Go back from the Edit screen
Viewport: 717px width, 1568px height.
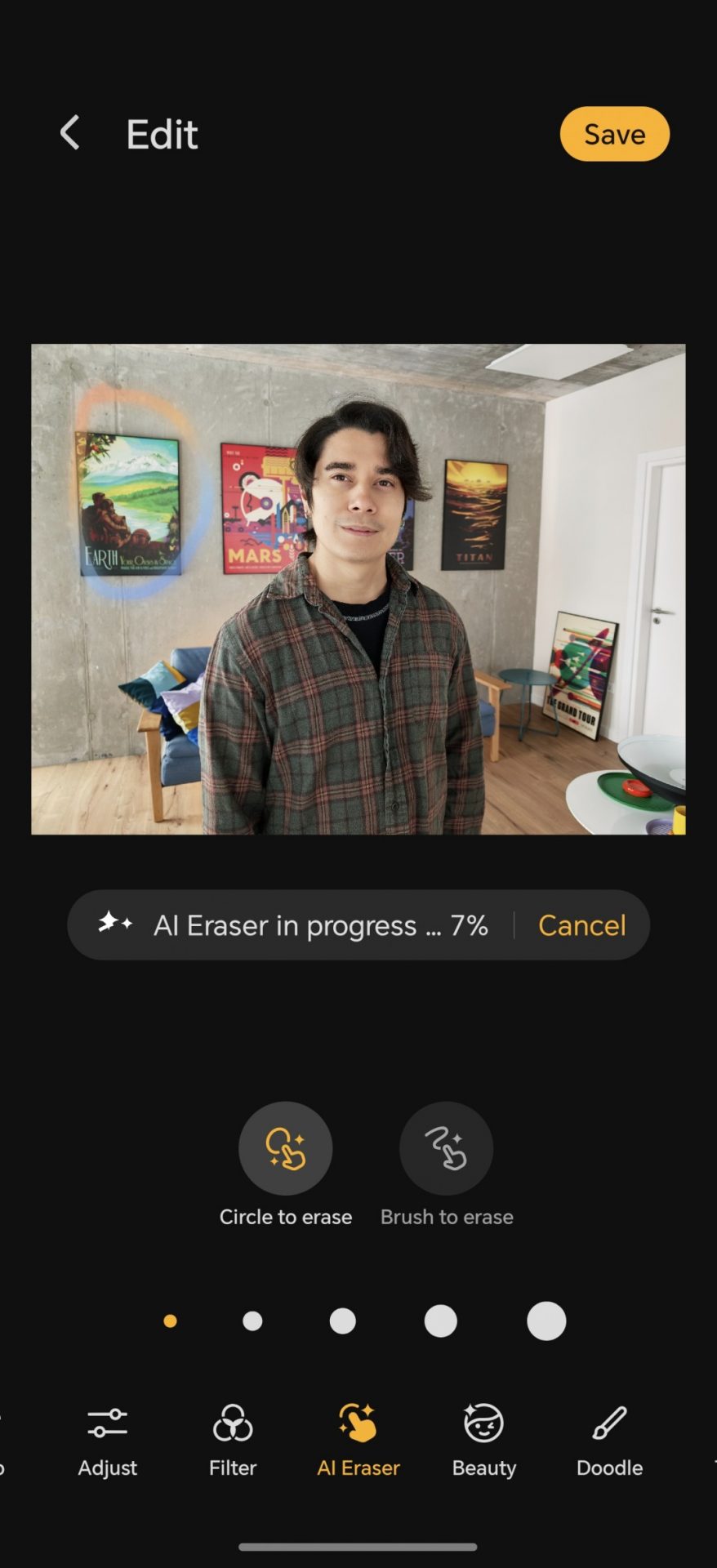click(x=70, y=133)
